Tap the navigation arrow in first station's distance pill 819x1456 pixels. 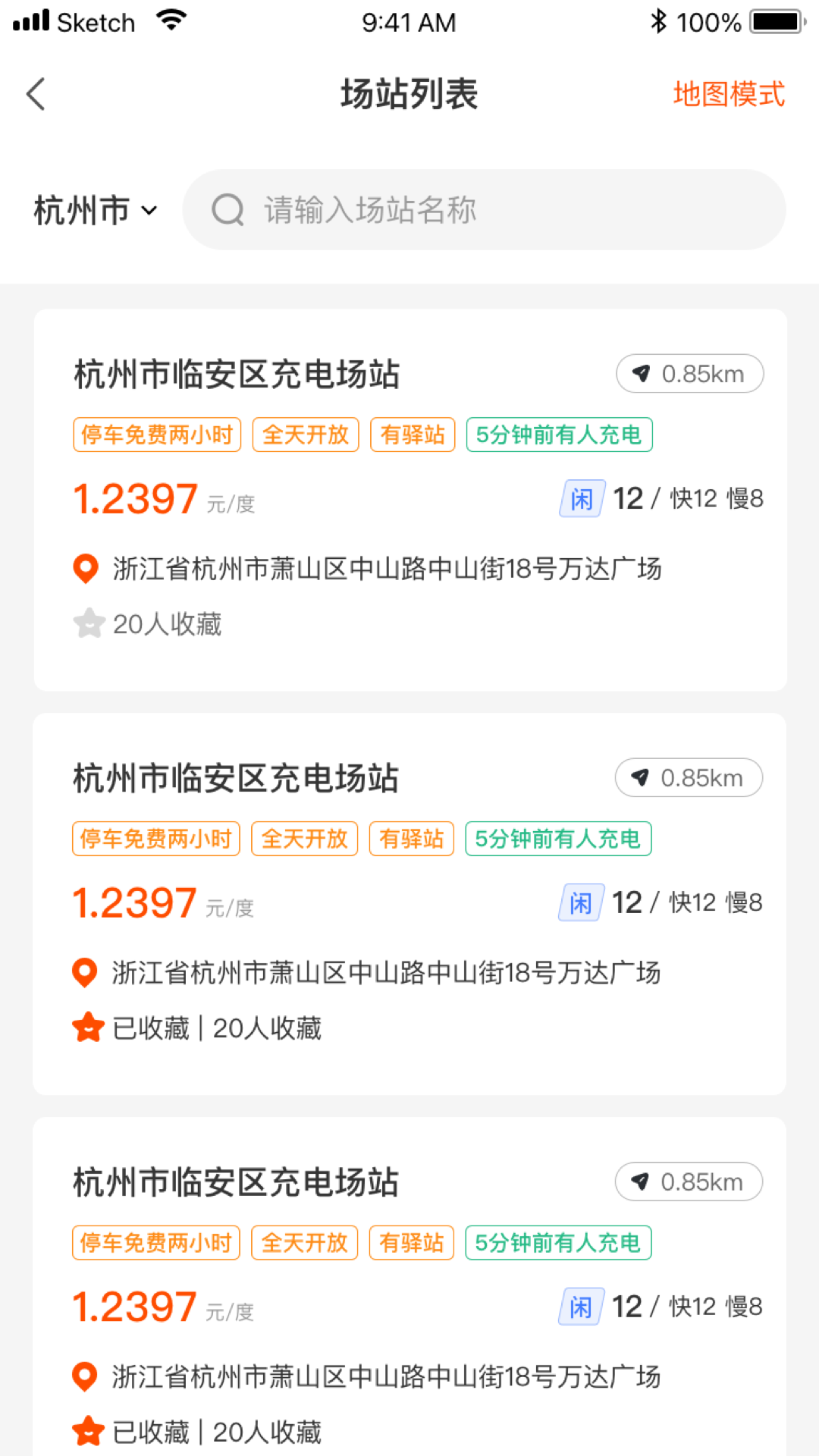click(641, 373)
